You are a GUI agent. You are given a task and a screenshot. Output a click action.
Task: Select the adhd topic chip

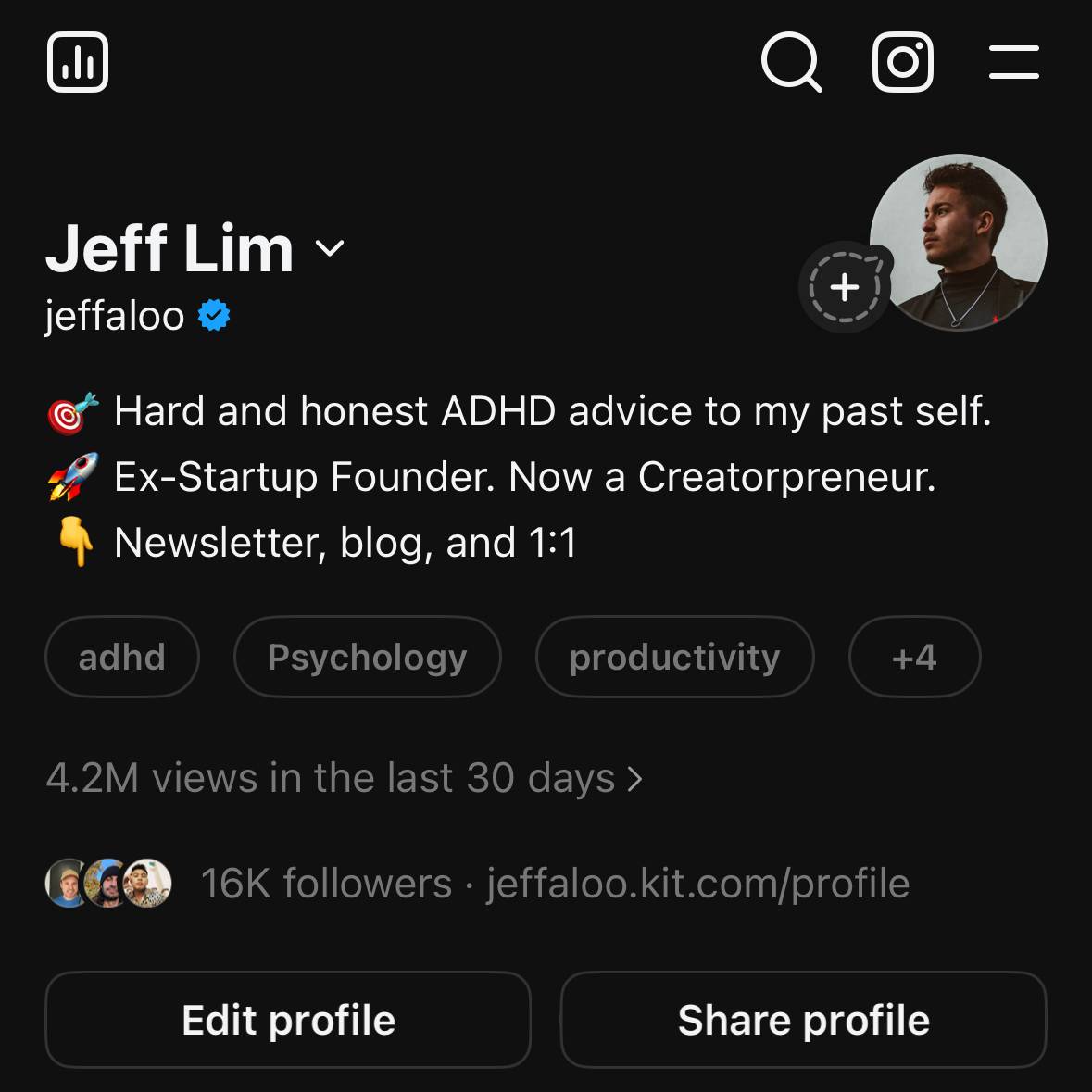point(122,657)
